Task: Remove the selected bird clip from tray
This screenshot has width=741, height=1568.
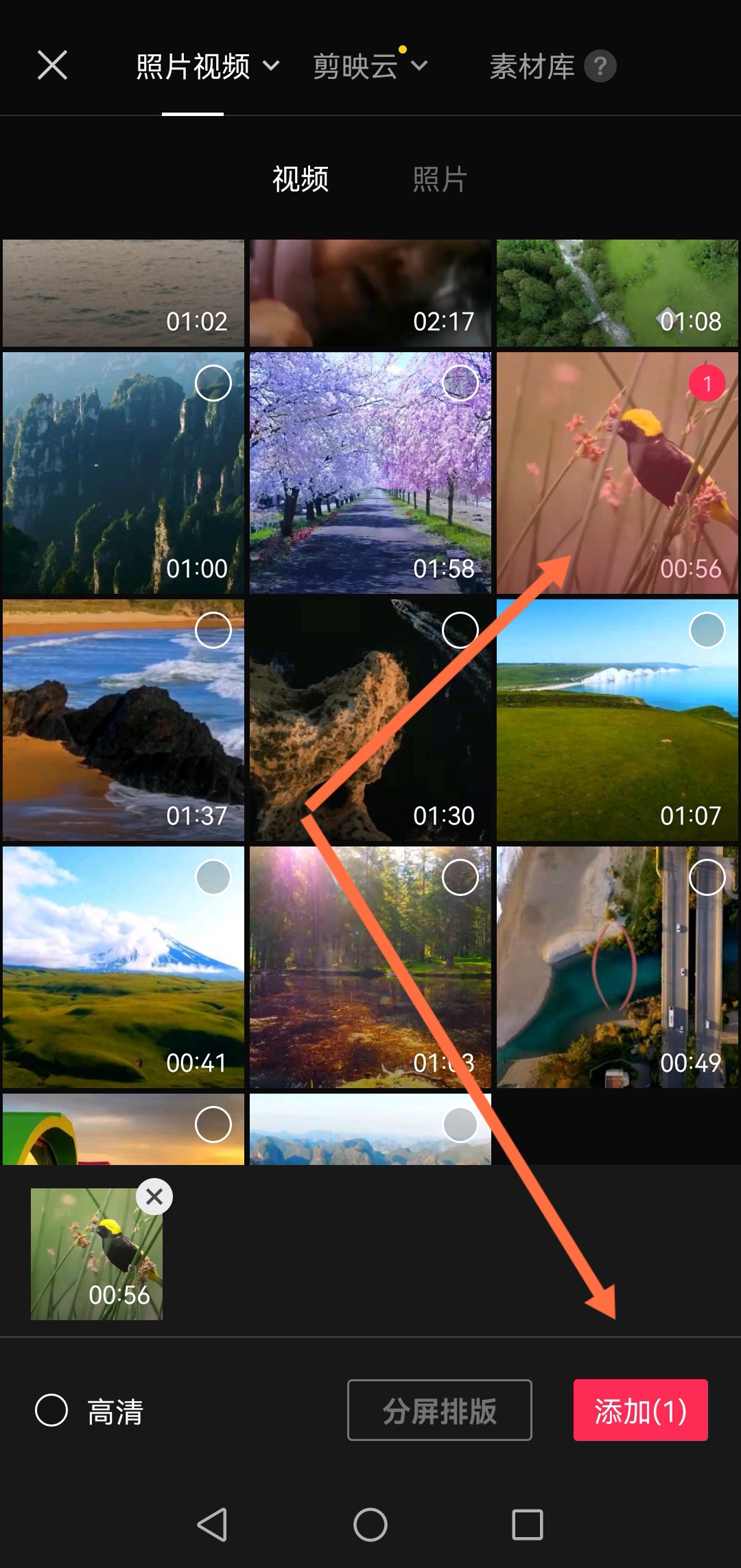Action: [x=154, y=1197]
